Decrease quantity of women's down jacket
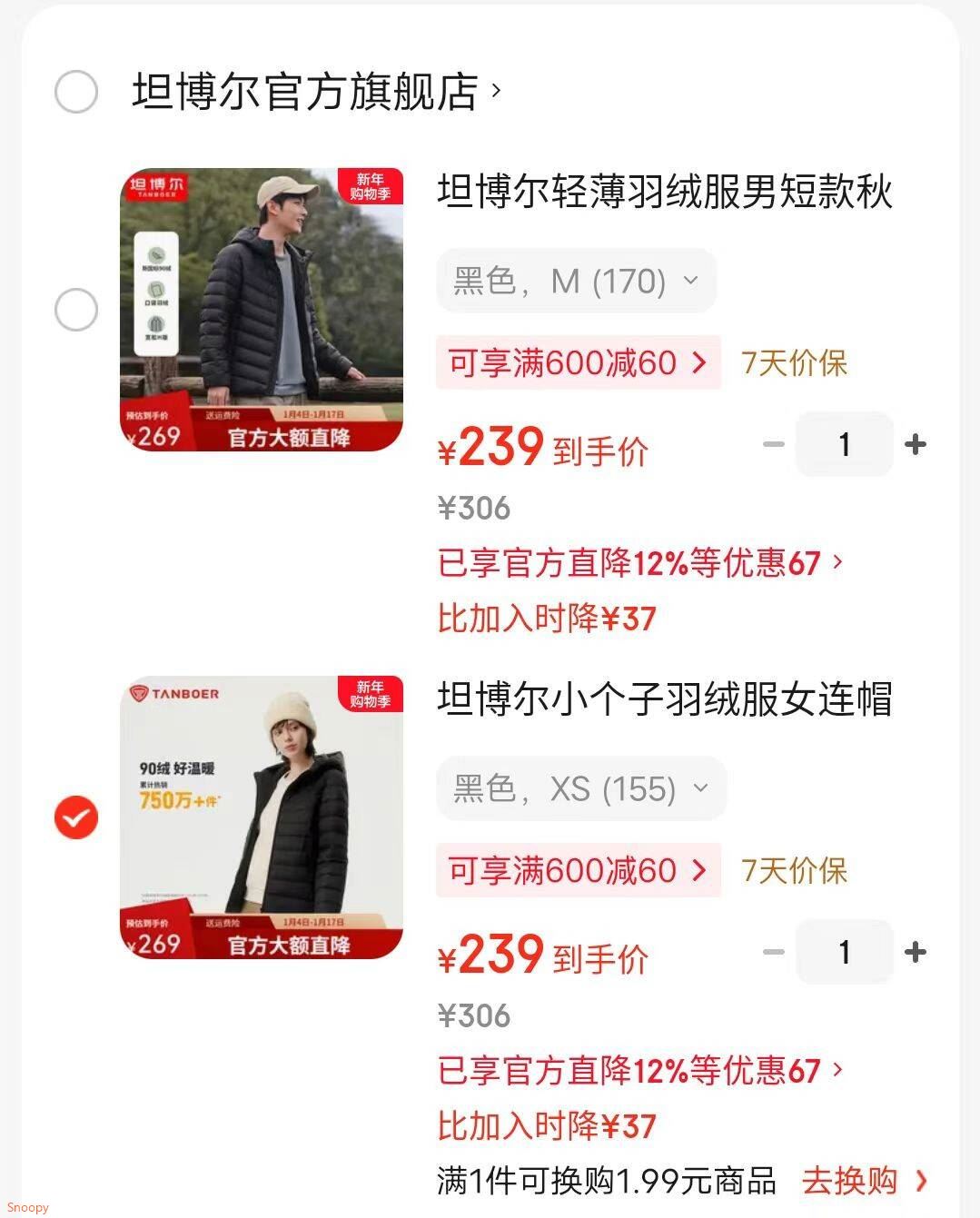980x1218 pixels. [774, 952]
